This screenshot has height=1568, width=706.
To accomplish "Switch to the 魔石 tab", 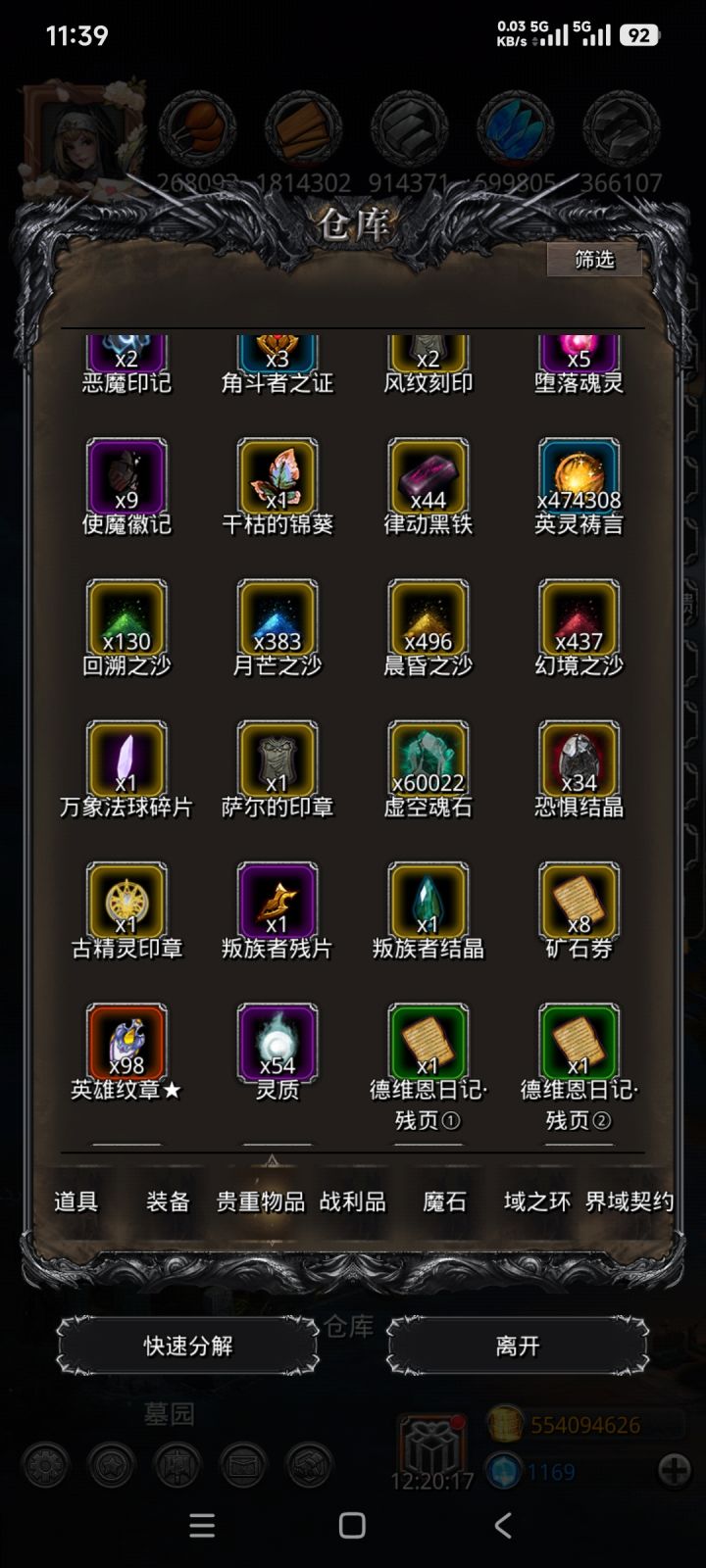I will [x=443, y=1201].
